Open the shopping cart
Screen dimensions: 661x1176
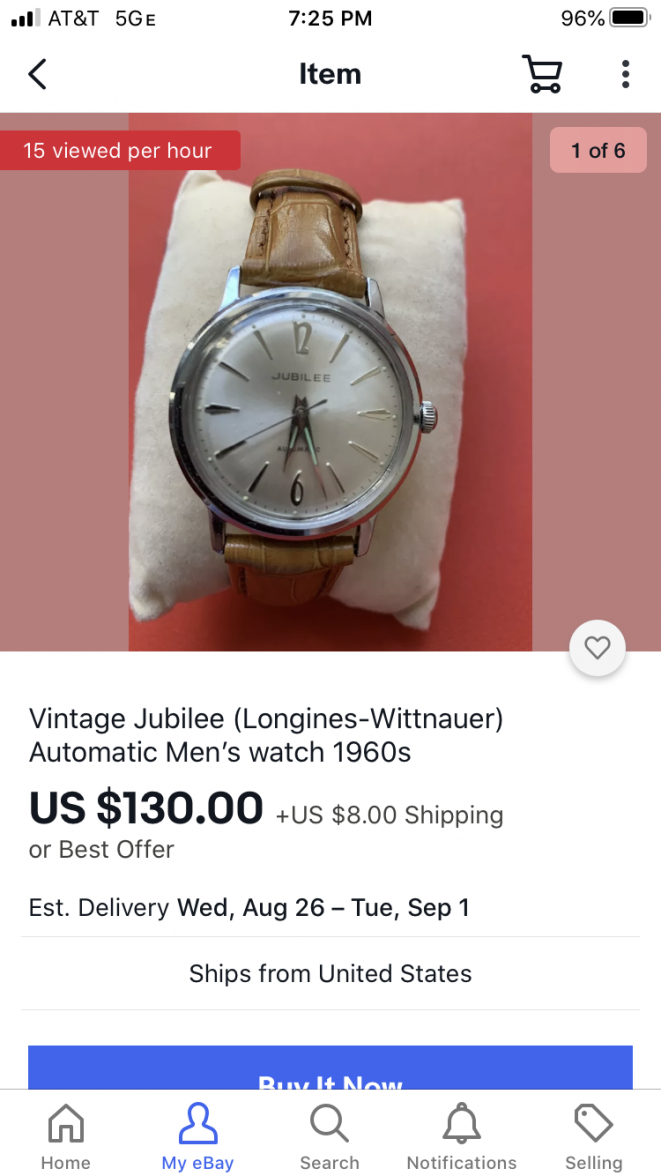[x=542, y=74]
